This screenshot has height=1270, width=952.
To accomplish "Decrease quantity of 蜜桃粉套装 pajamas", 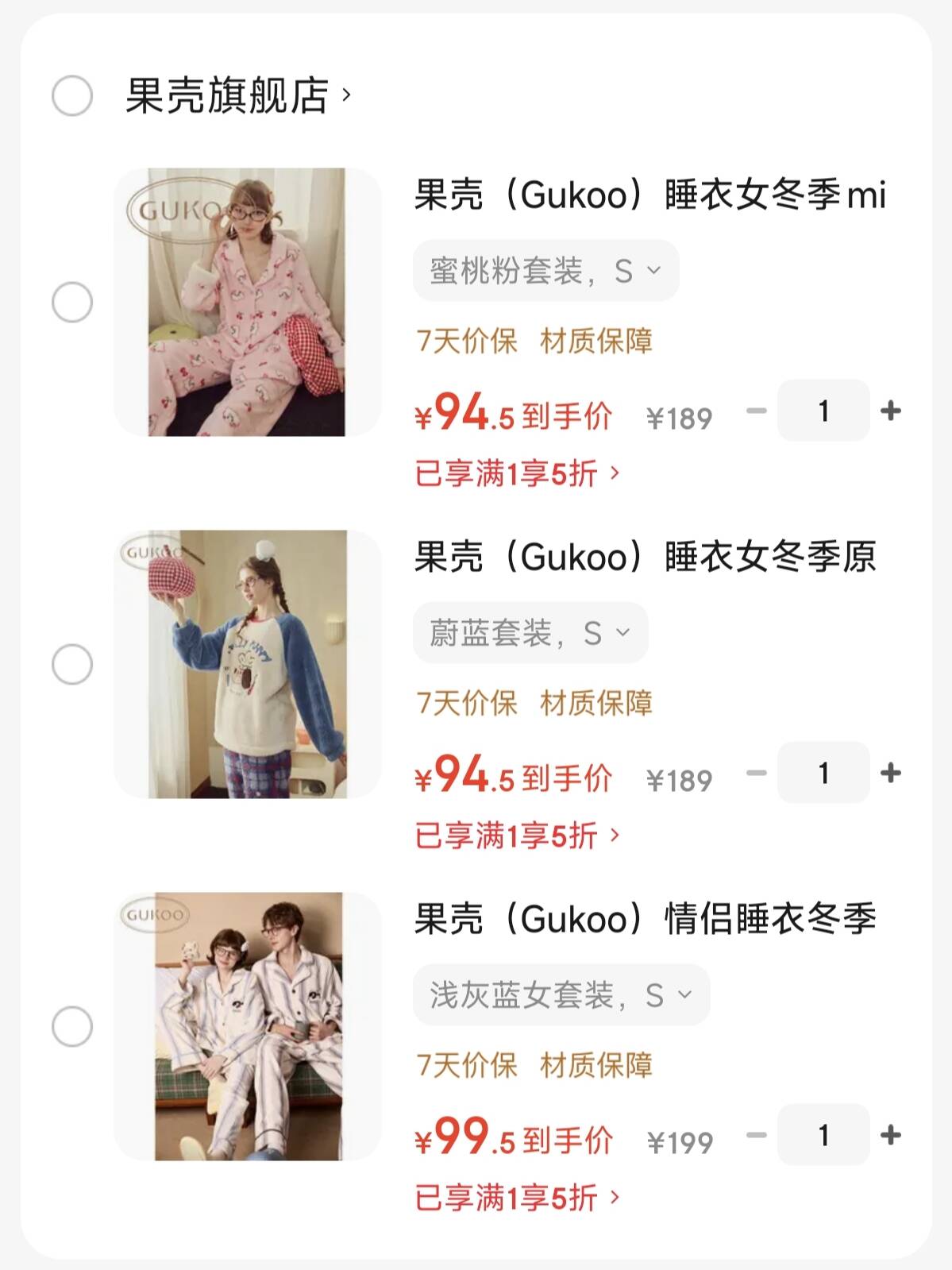I will tap(757, 411).
